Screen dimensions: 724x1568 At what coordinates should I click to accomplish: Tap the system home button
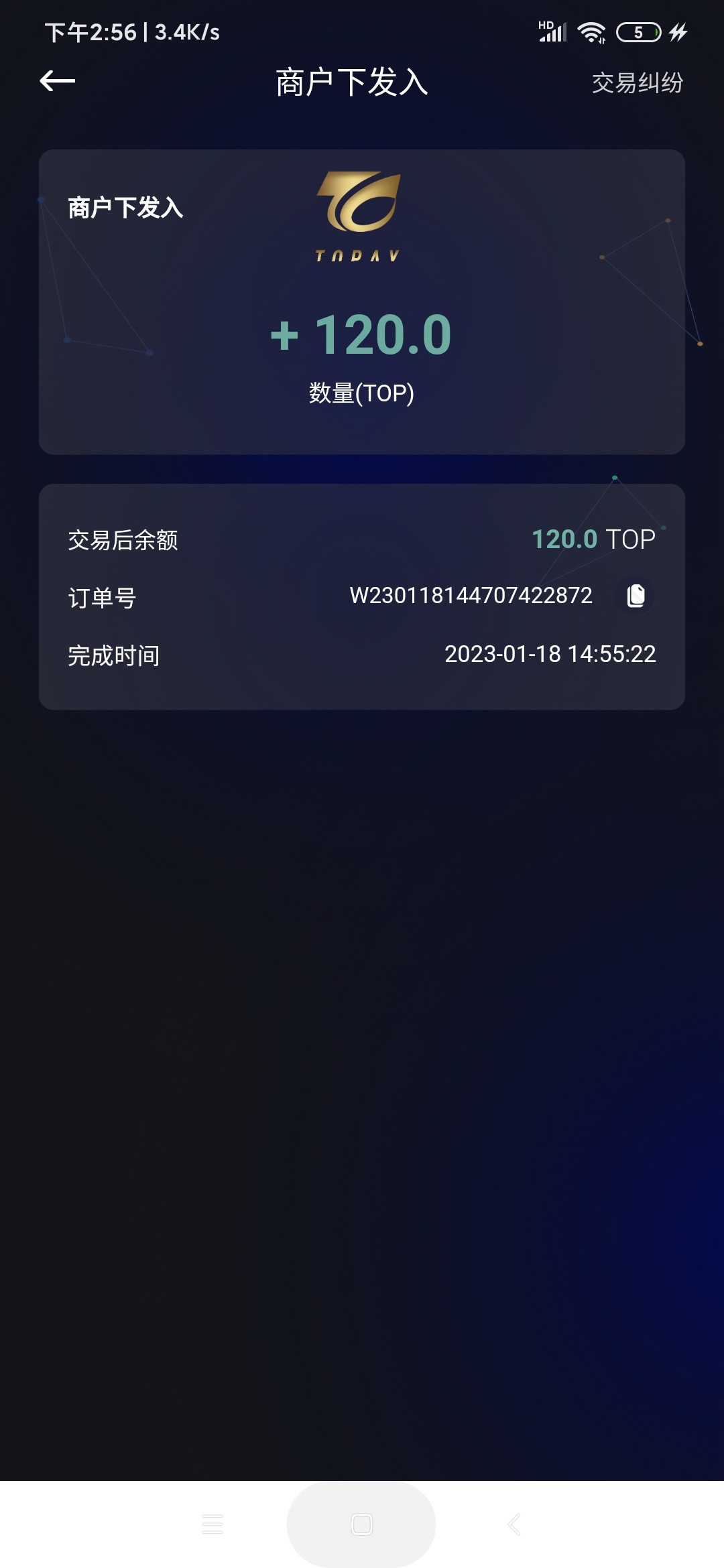(361, 1524)
